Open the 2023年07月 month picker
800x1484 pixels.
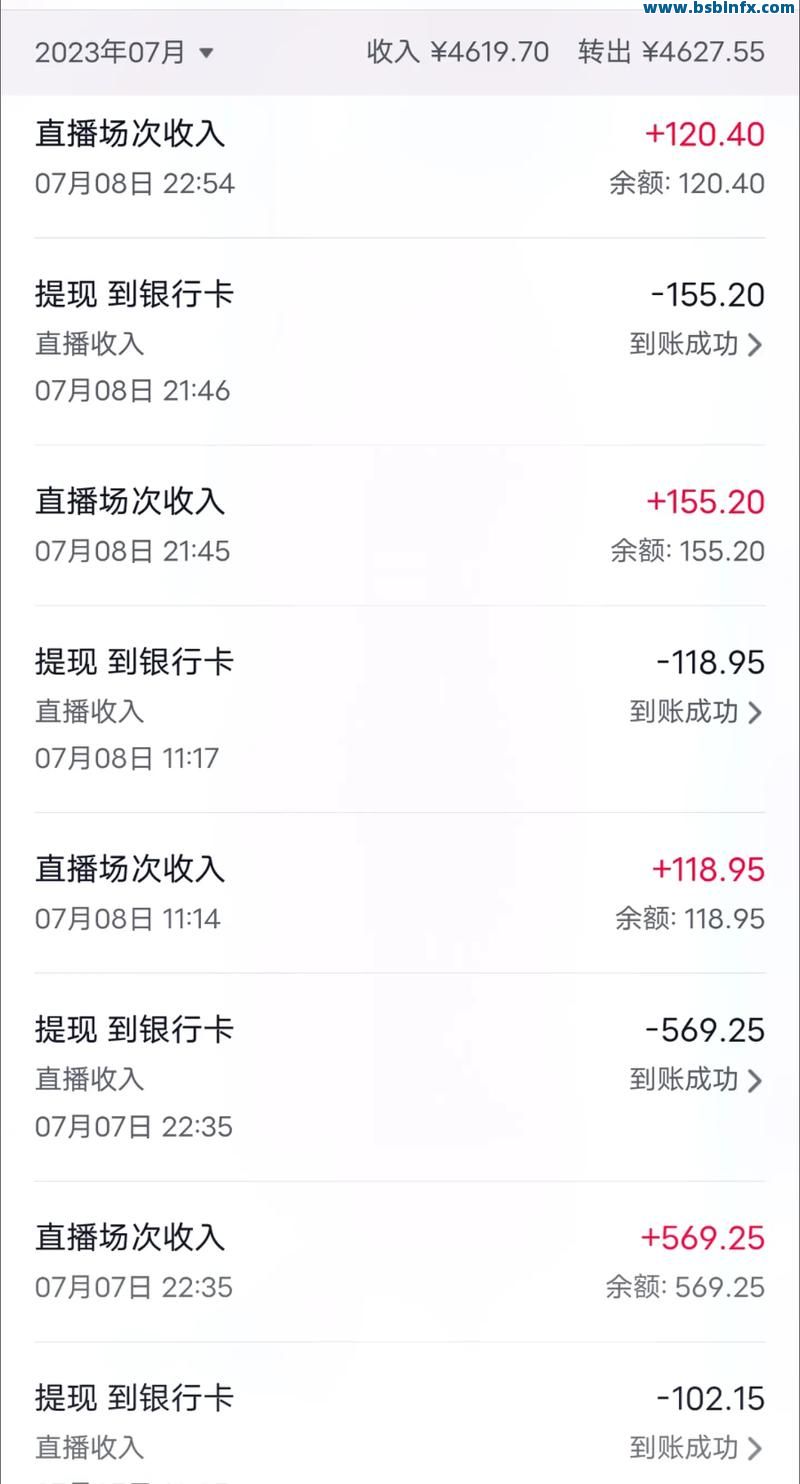(x=125, y=52)
